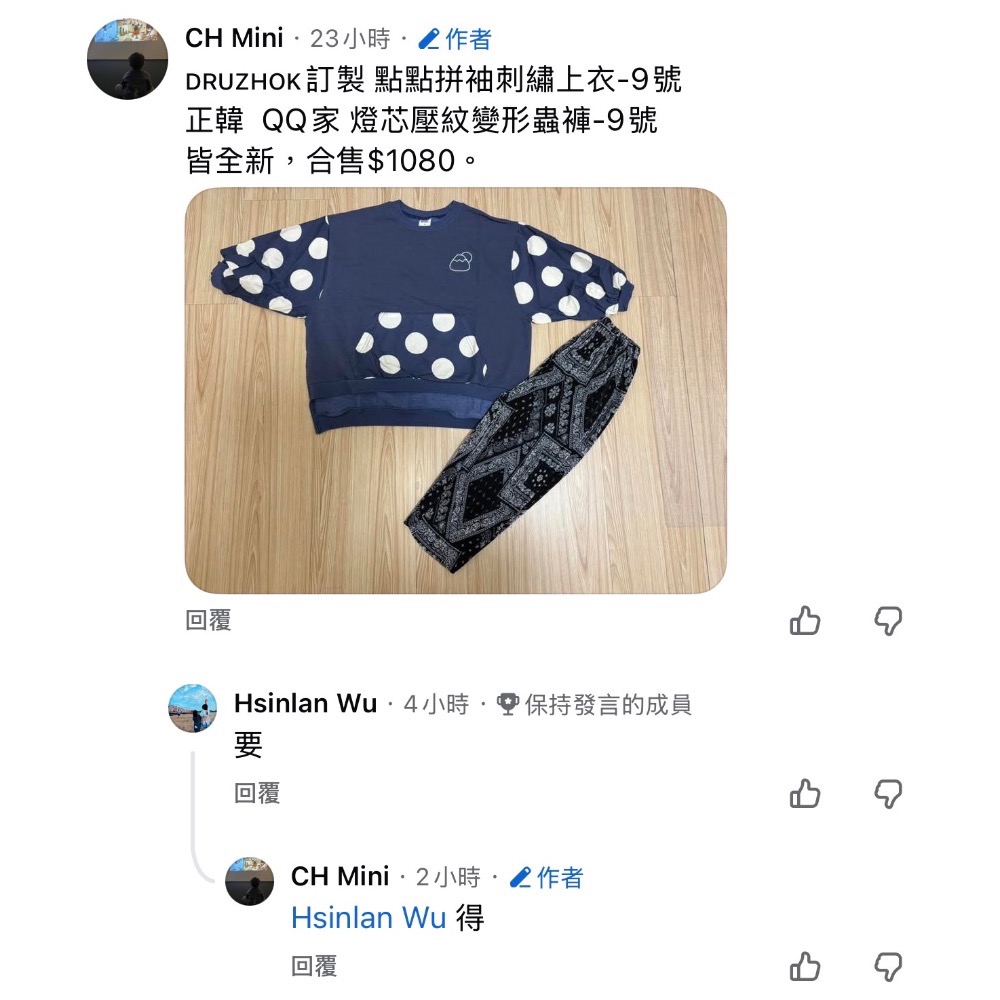The image size is (1000, 1000).
Task: Reply to Hsinlan Wu's comment
Action: (257, 794)
